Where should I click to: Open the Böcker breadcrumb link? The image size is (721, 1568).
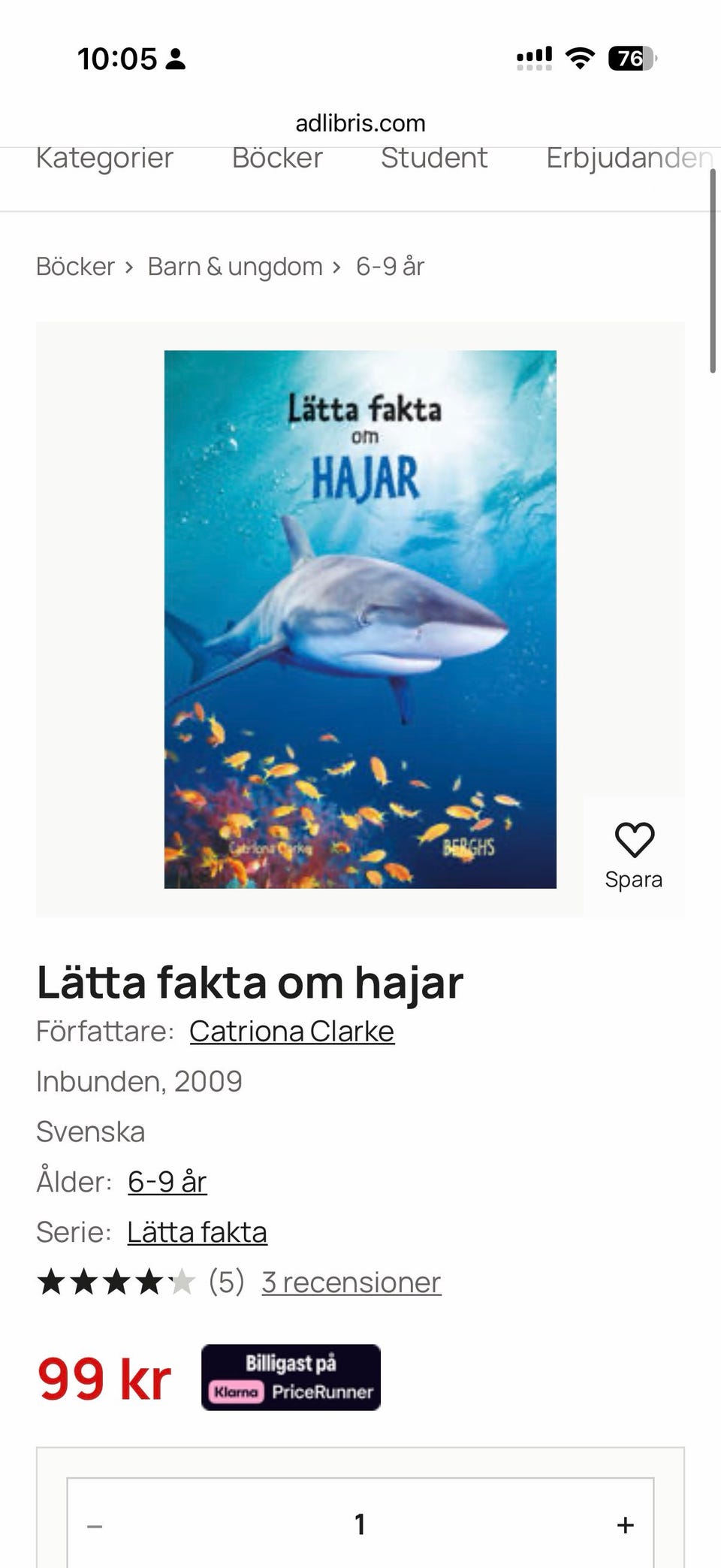[x=75, y=267]
